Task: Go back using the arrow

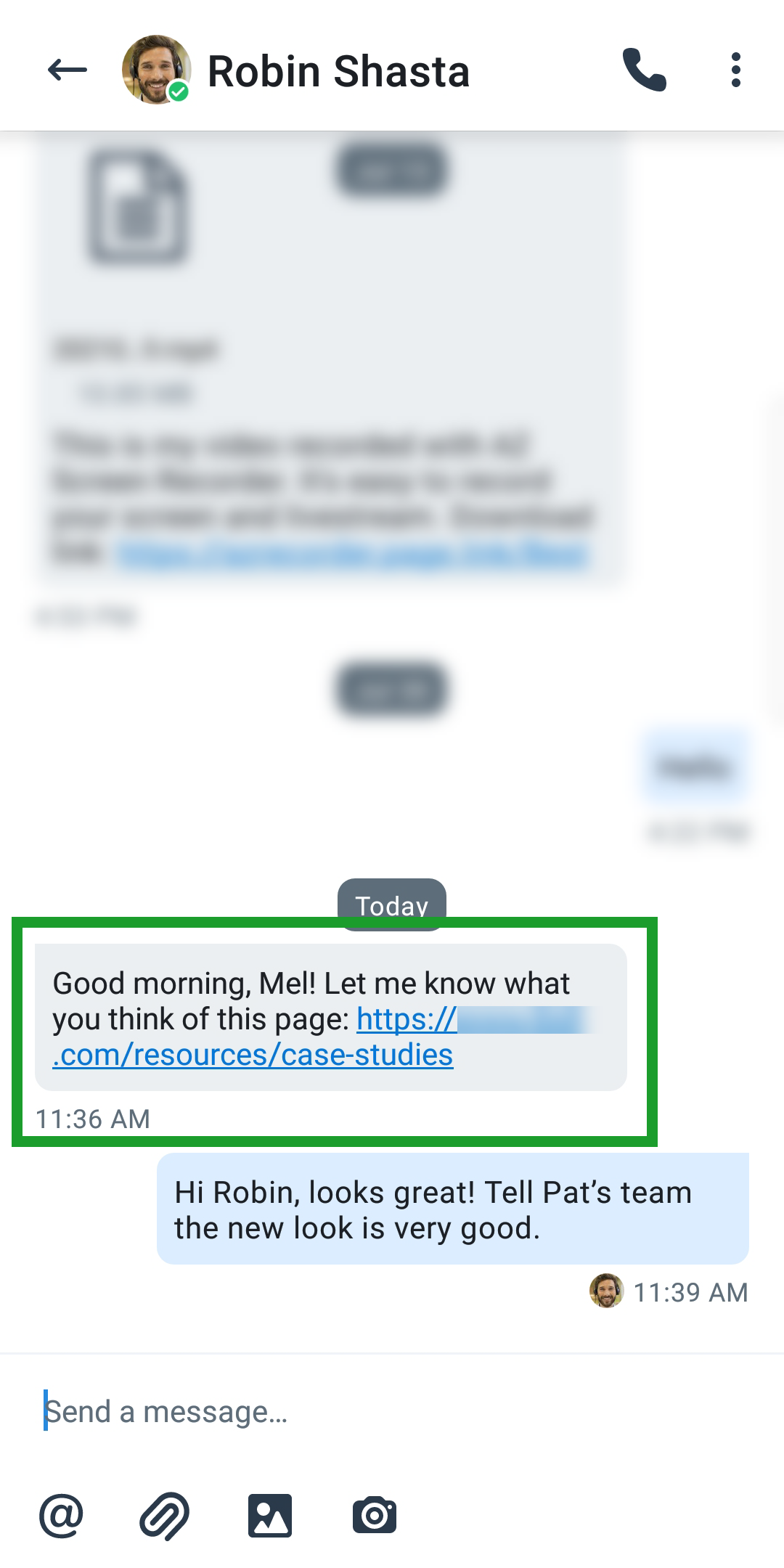Action: (x=67, y=70)
